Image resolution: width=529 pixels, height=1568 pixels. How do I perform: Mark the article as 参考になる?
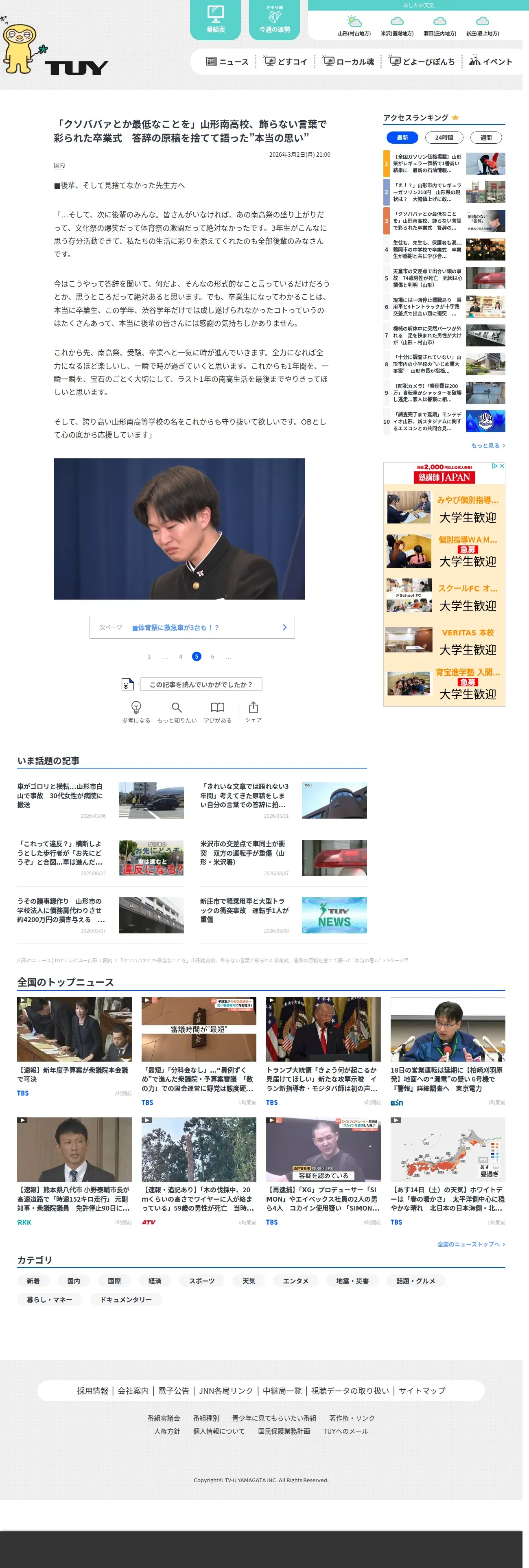pos(136,712)
